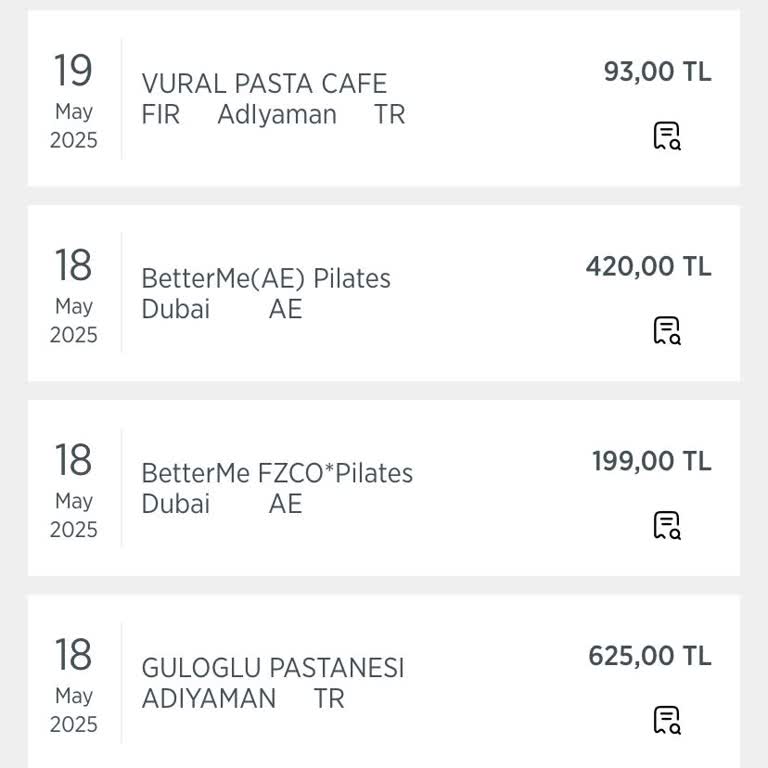Screen dimensions: 768x768
Task: View receipt for VURAL PASTA CAFE transaction
Action: 666,136
